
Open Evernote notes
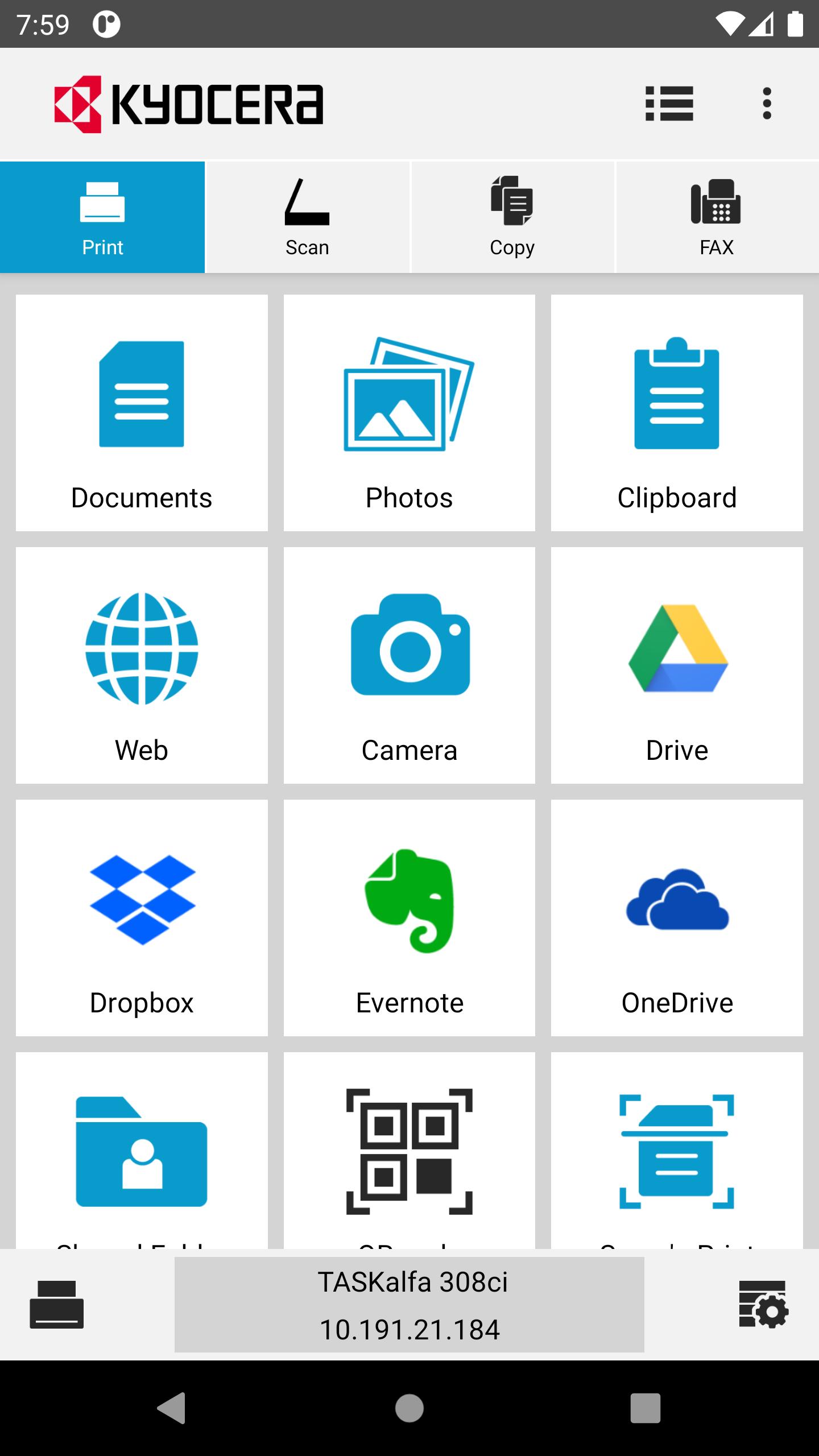pyautogui.click(x=409, y=918)
